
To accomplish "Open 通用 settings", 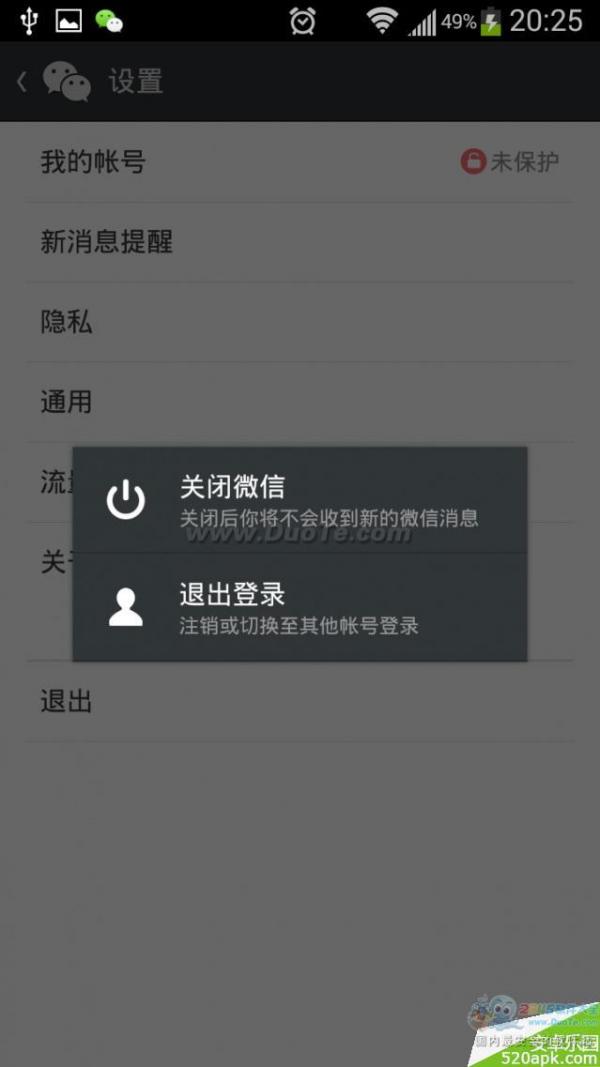I will tap(300, 402).
